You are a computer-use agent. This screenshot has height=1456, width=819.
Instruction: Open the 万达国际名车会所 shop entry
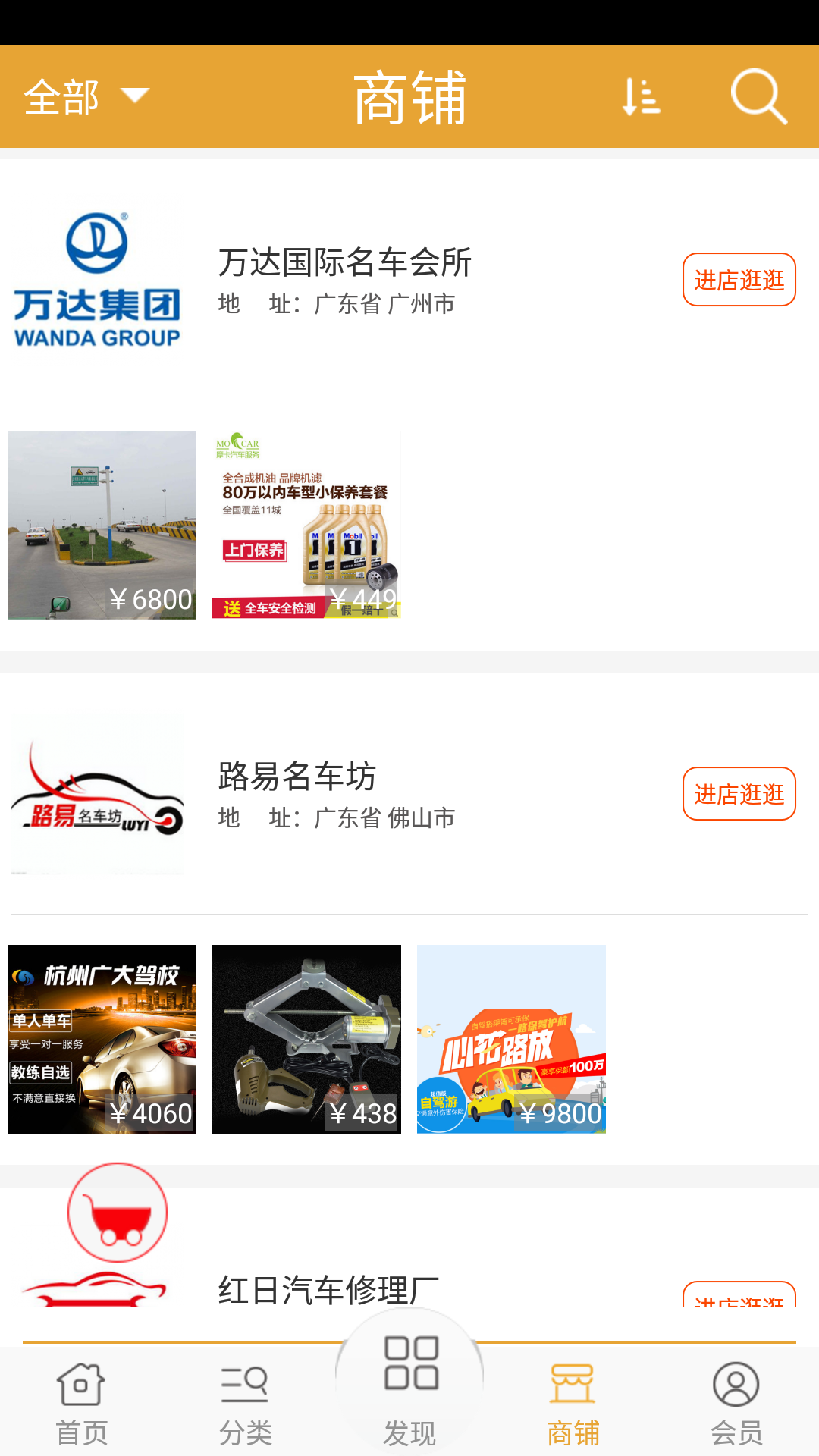345,263
